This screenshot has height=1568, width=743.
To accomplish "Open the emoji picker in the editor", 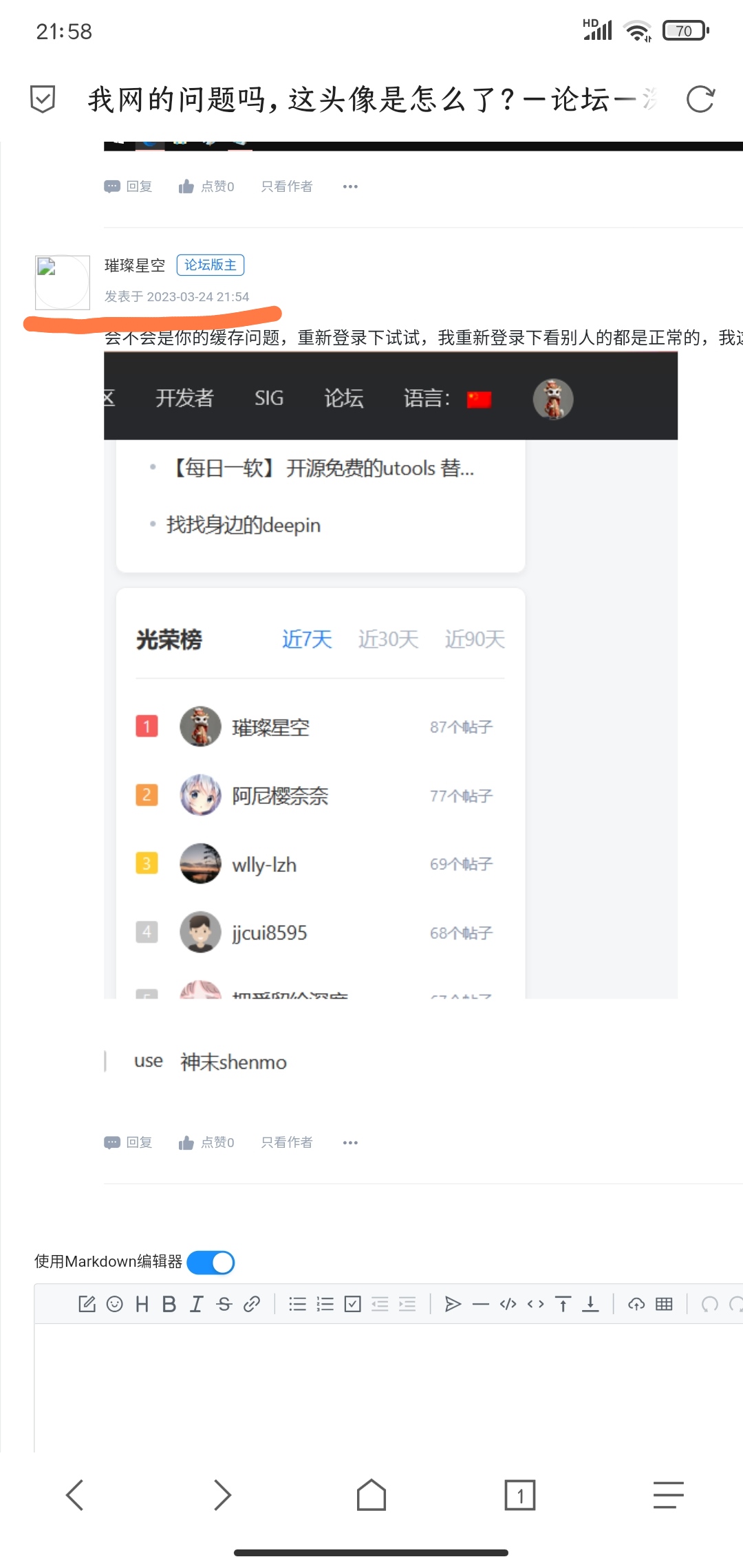I will pyautogui.click(x=115, y=1304).
